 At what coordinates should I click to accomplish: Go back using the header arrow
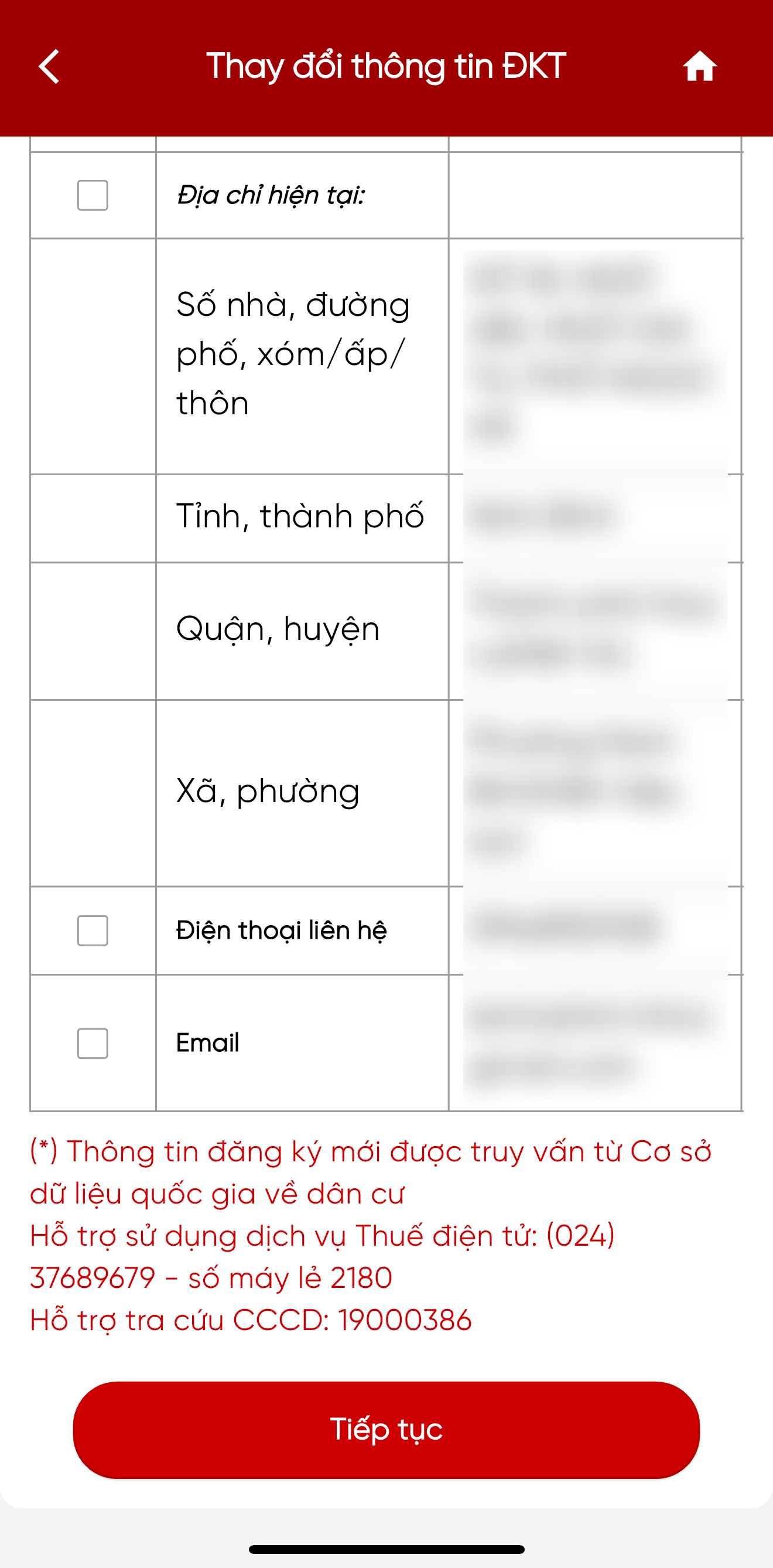pyautogui.click(x=49, y=66)
